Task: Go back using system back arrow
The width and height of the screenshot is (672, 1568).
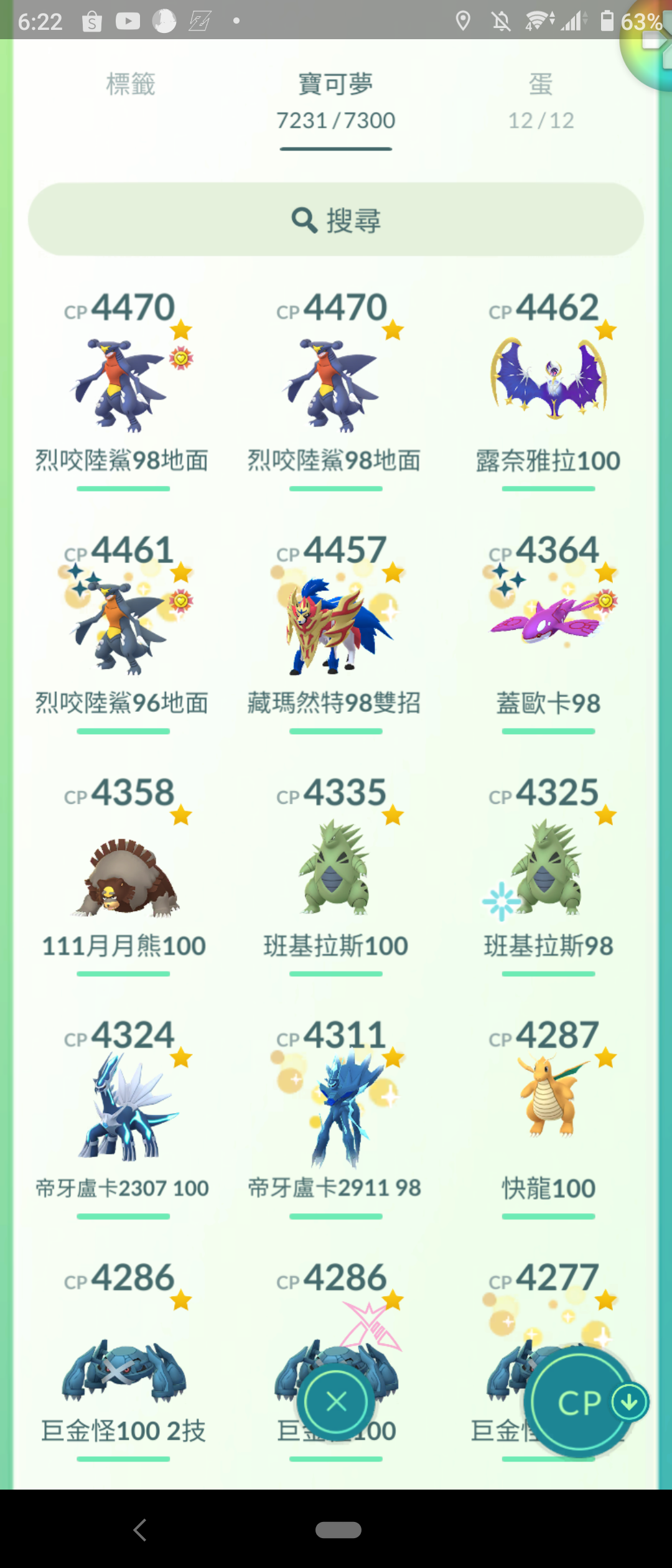Action: tap(140, 1529)
